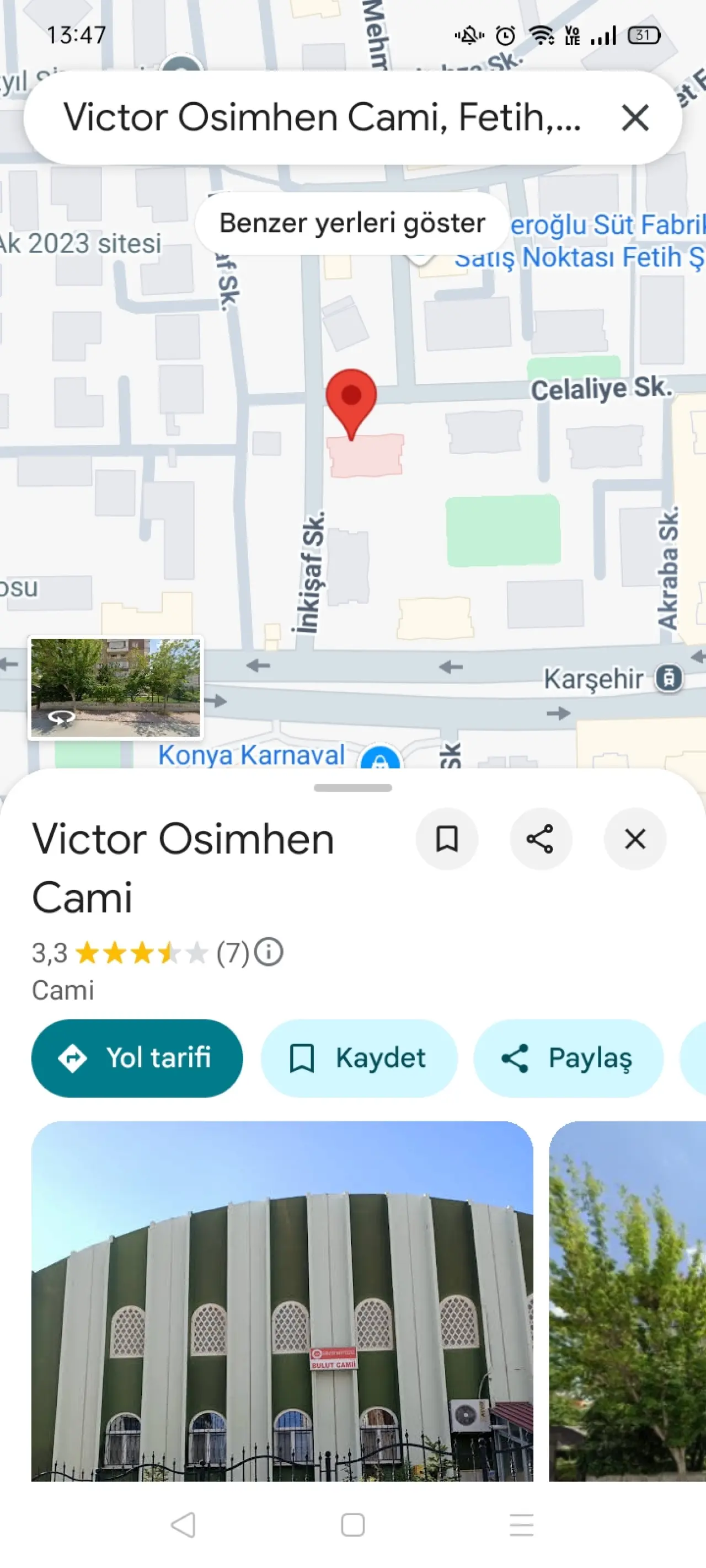
Task: Clear the search query in the search bar
Action: 635,117
